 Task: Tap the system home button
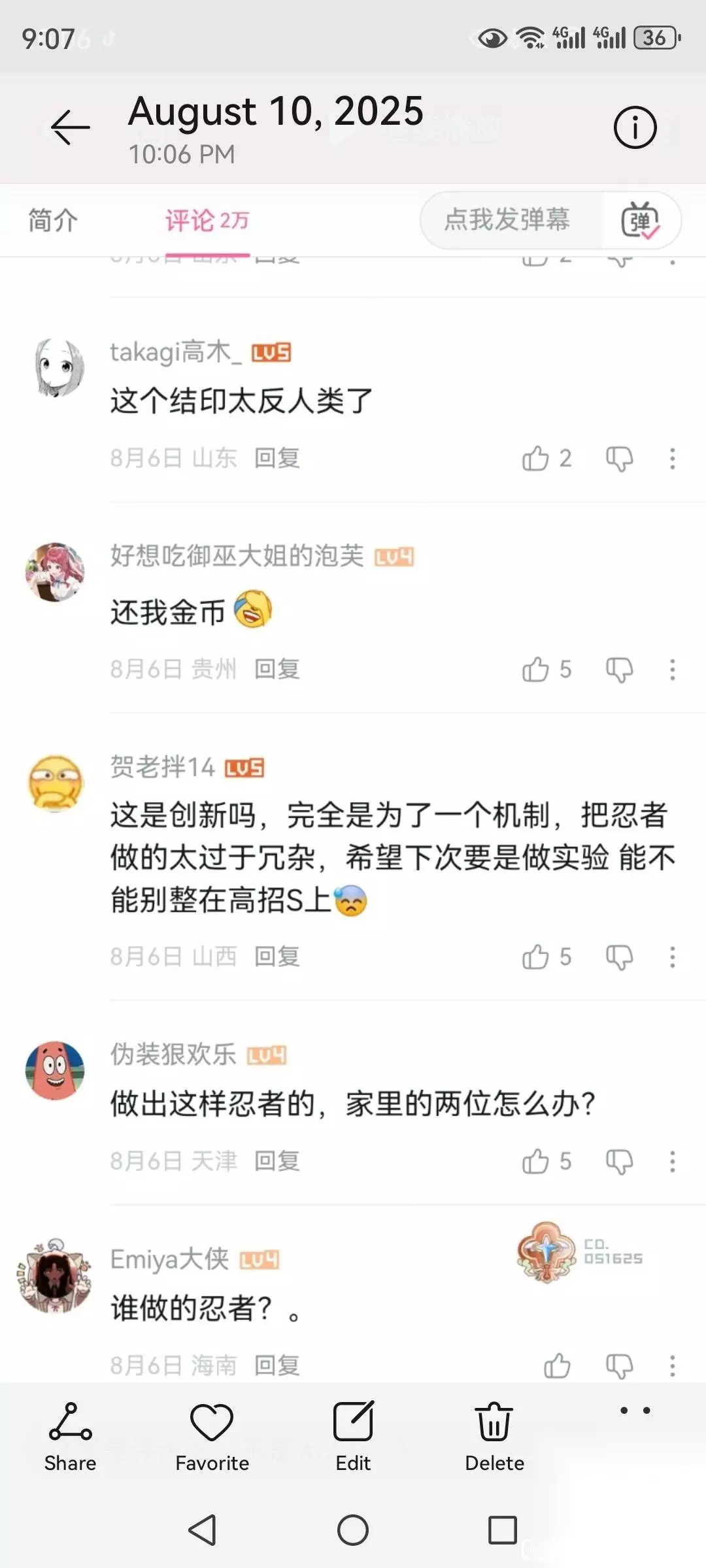pos(353,1530)
